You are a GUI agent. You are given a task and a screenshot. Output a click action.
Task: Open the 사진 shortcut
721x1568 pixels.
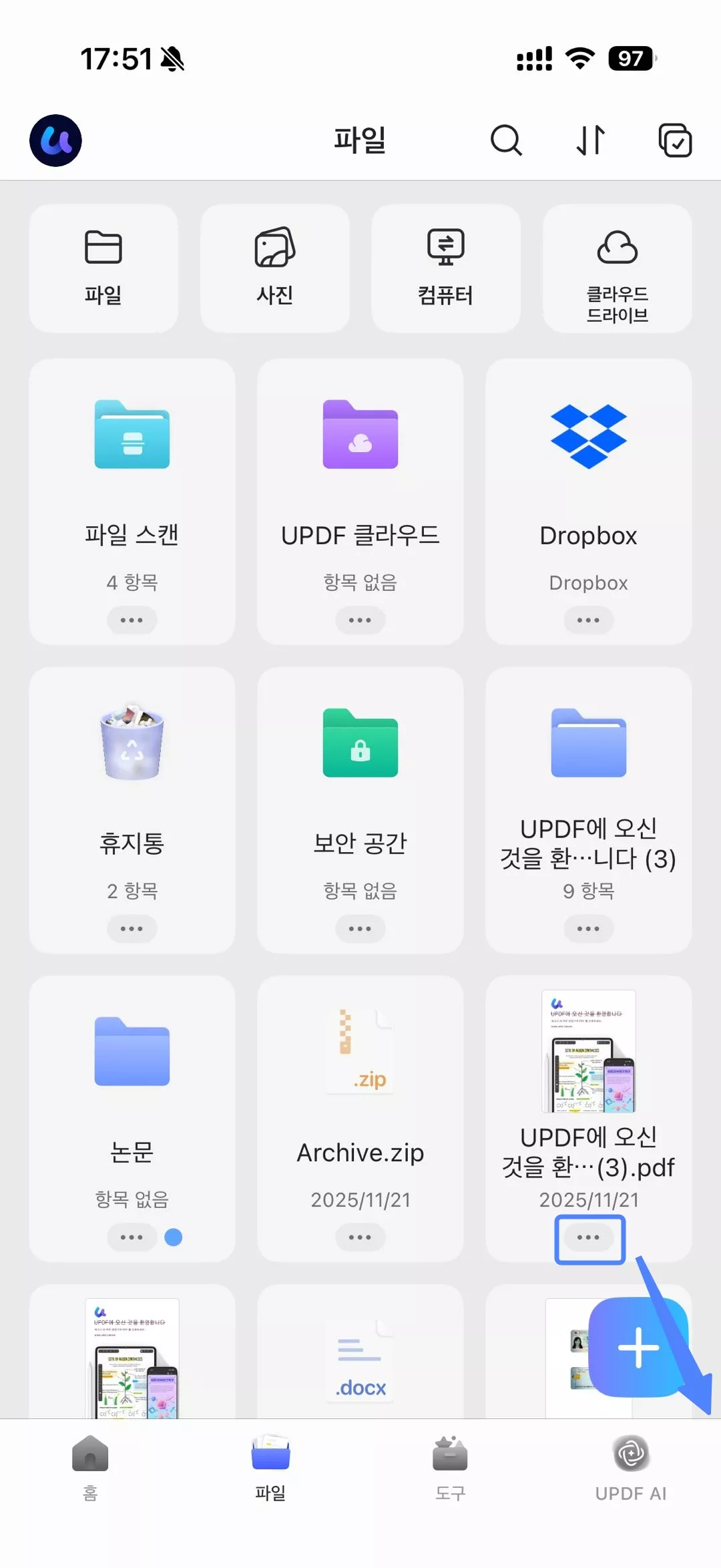[x=274, y=266]
